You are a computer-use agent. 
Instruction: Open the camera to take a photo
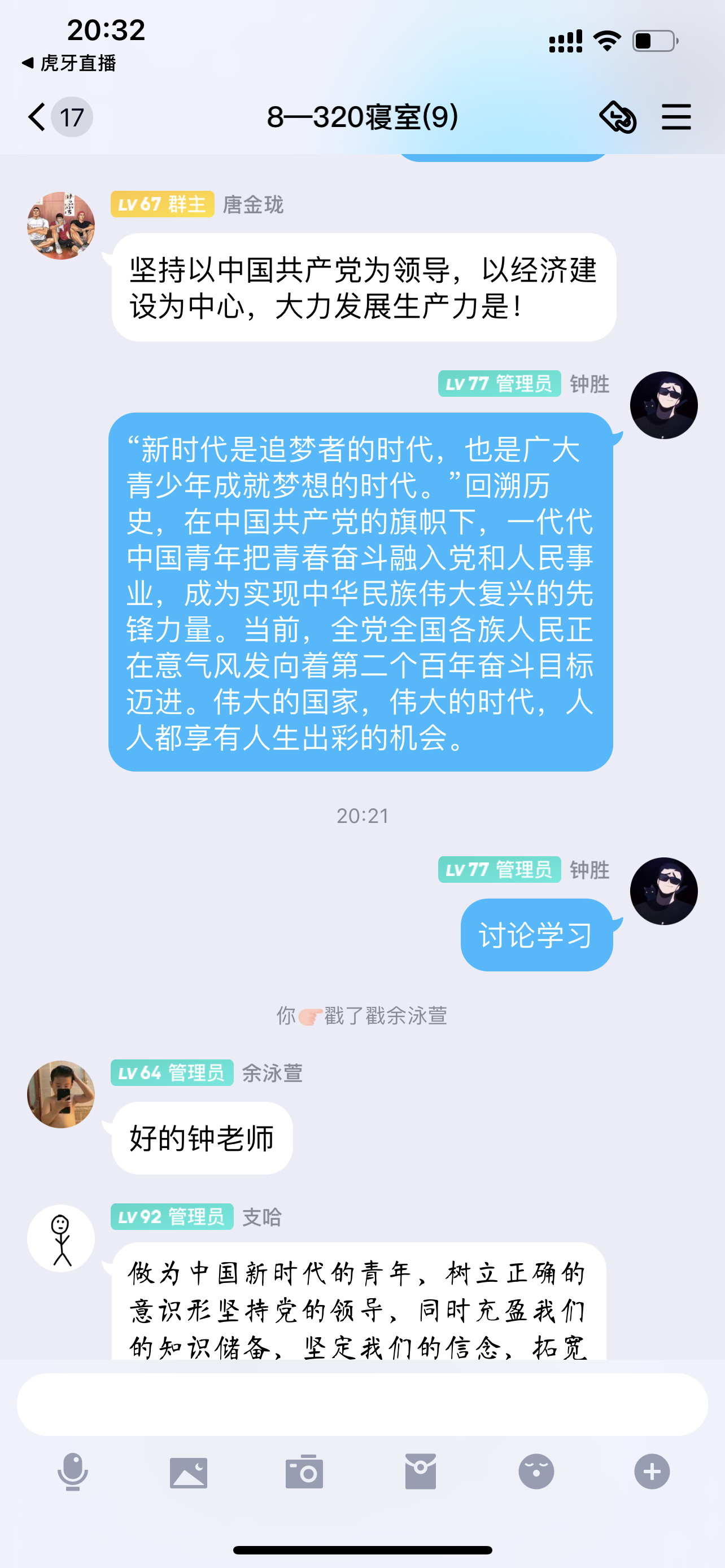coord(304,1472)
